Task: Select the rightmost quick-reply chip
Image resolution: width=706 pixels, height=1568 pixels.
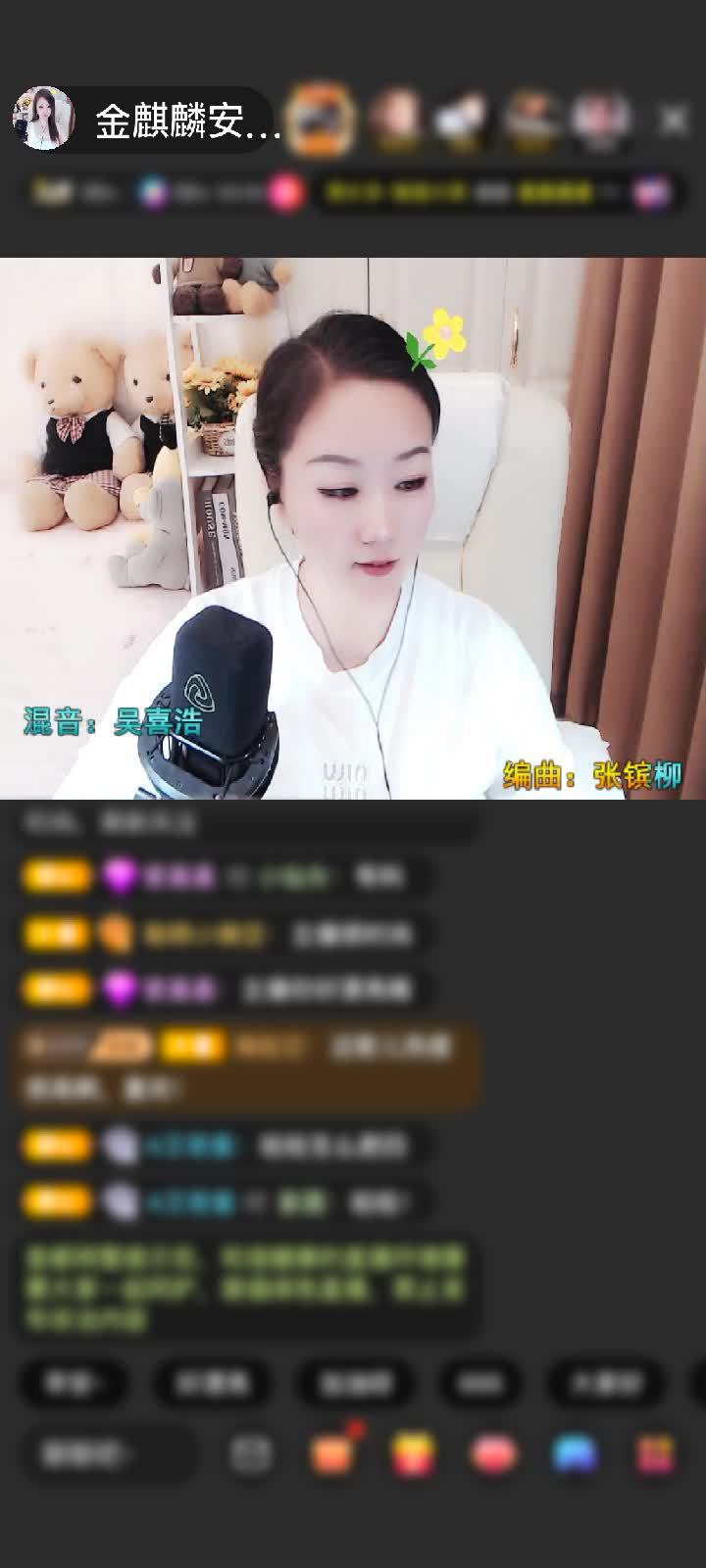Action: (605, 1384)
